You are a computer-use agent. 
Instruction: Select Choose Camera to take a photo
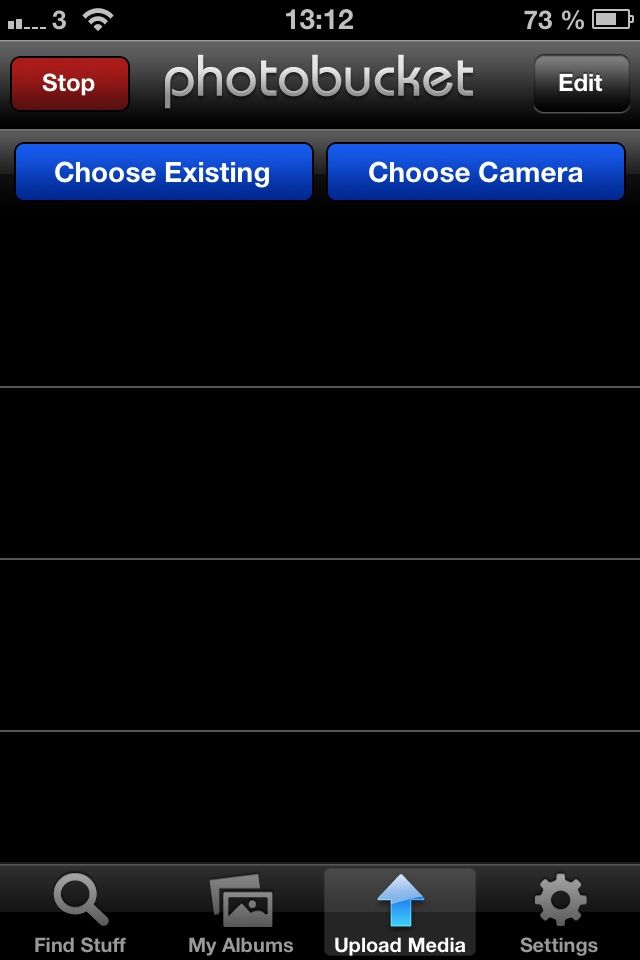coord(476,172)
